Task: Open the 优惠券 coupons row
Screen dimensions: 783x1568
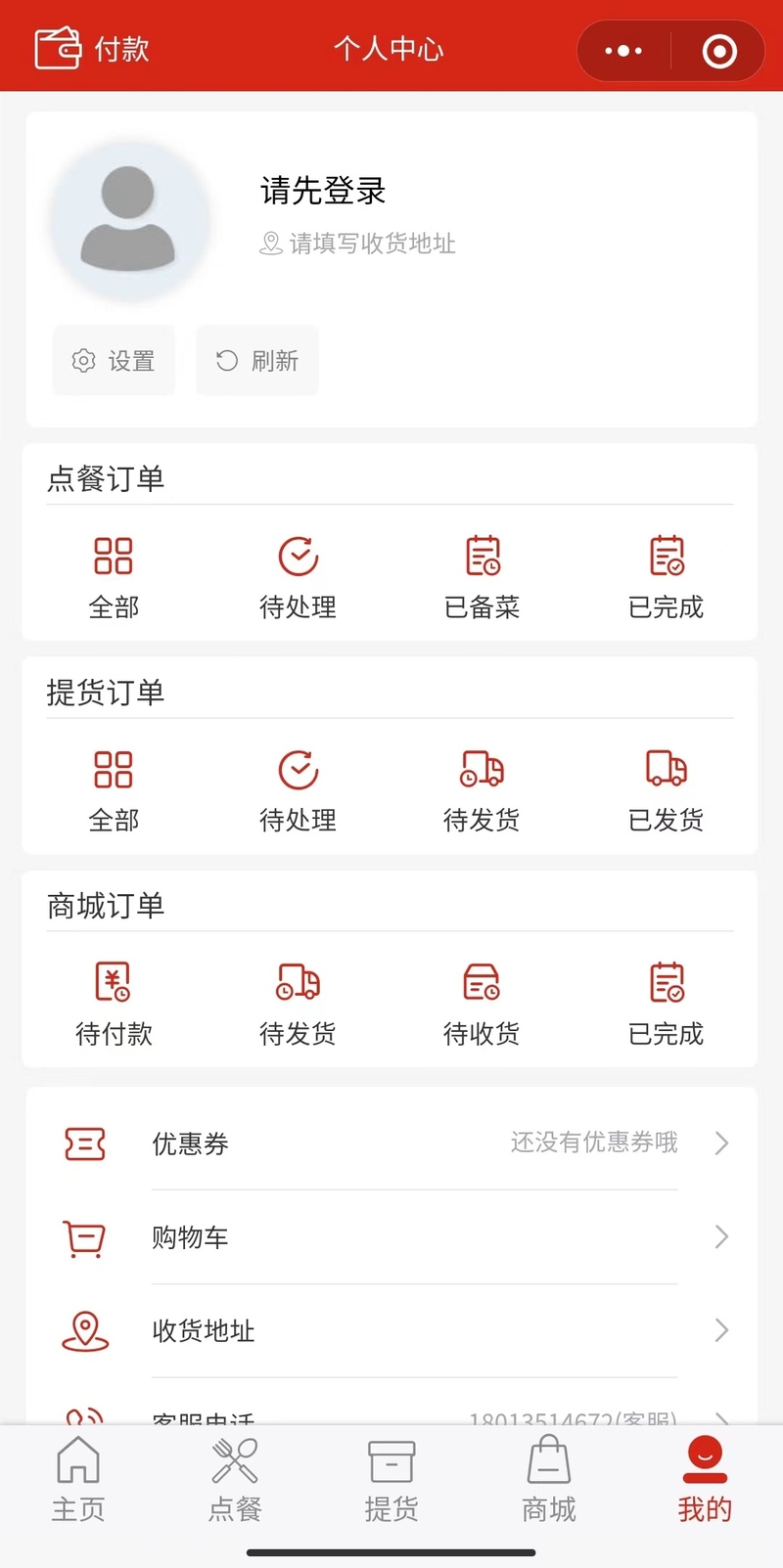Action: click(391, 1142)
